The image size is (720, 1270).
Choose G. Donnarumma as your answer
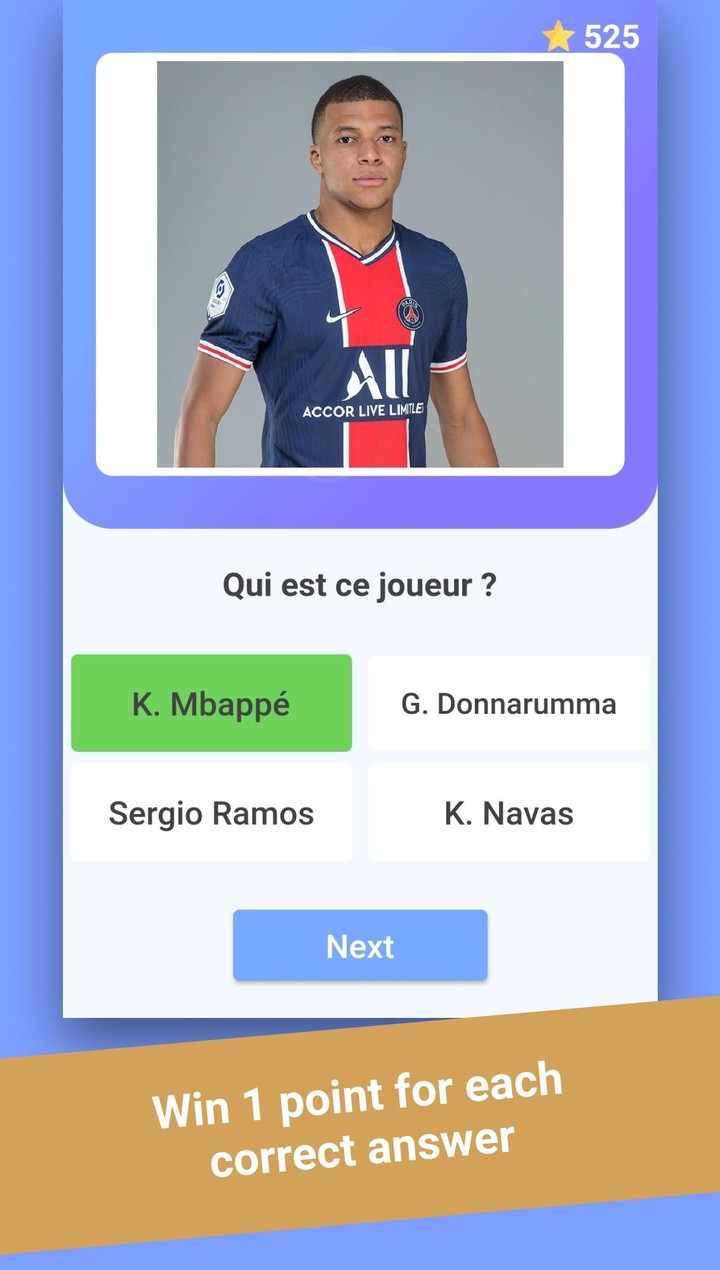pos(509,703)
